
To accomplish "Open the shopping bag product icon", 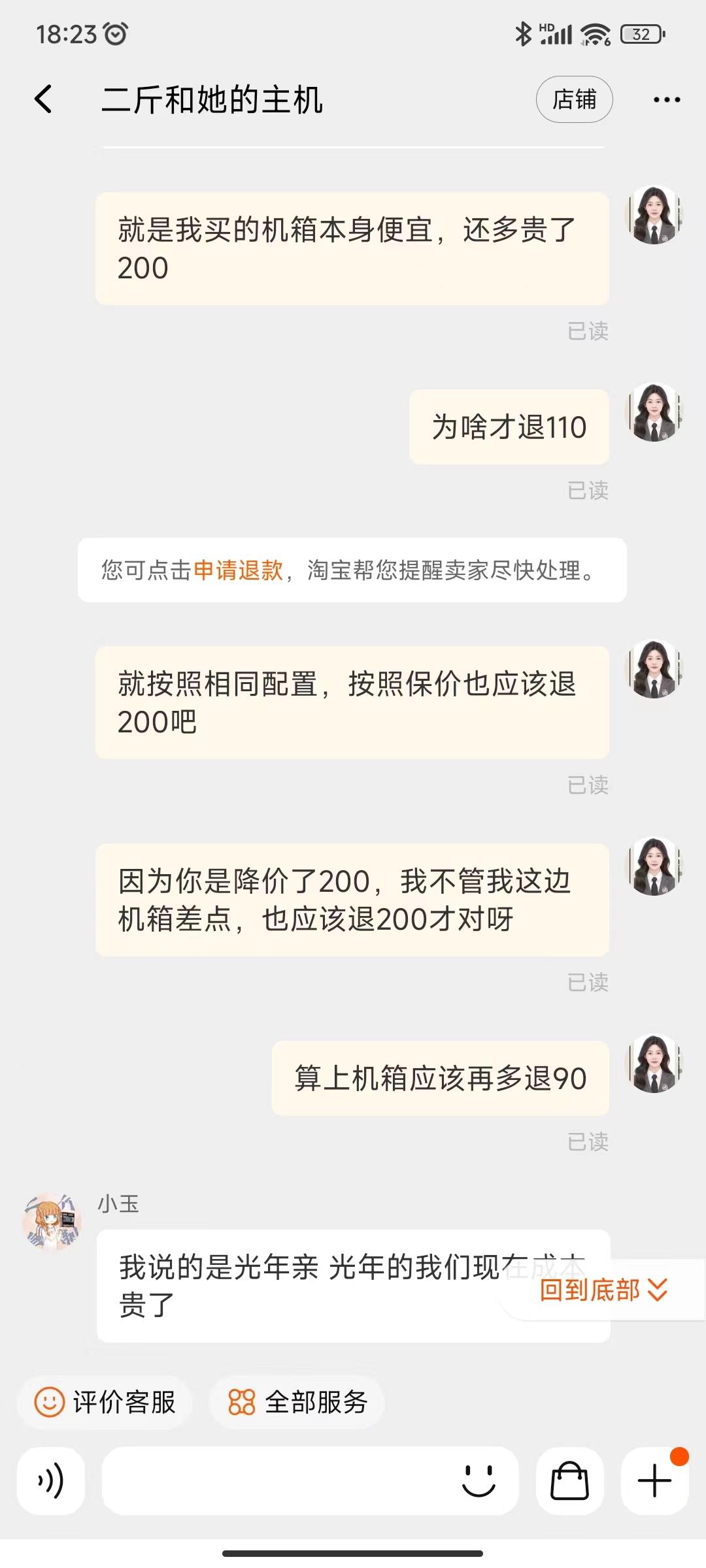I will (x=569, y=1480).
